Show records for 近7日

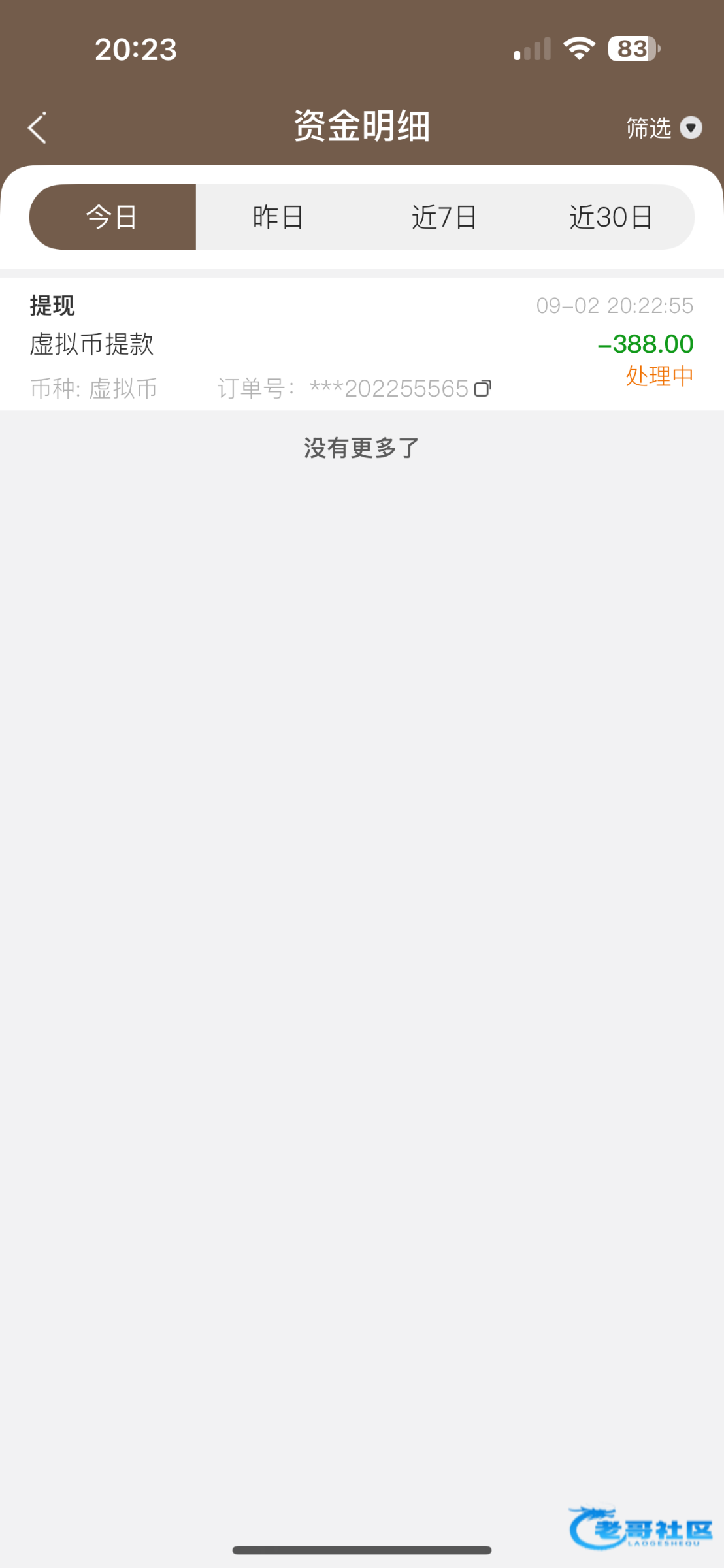tap(445, 217)
